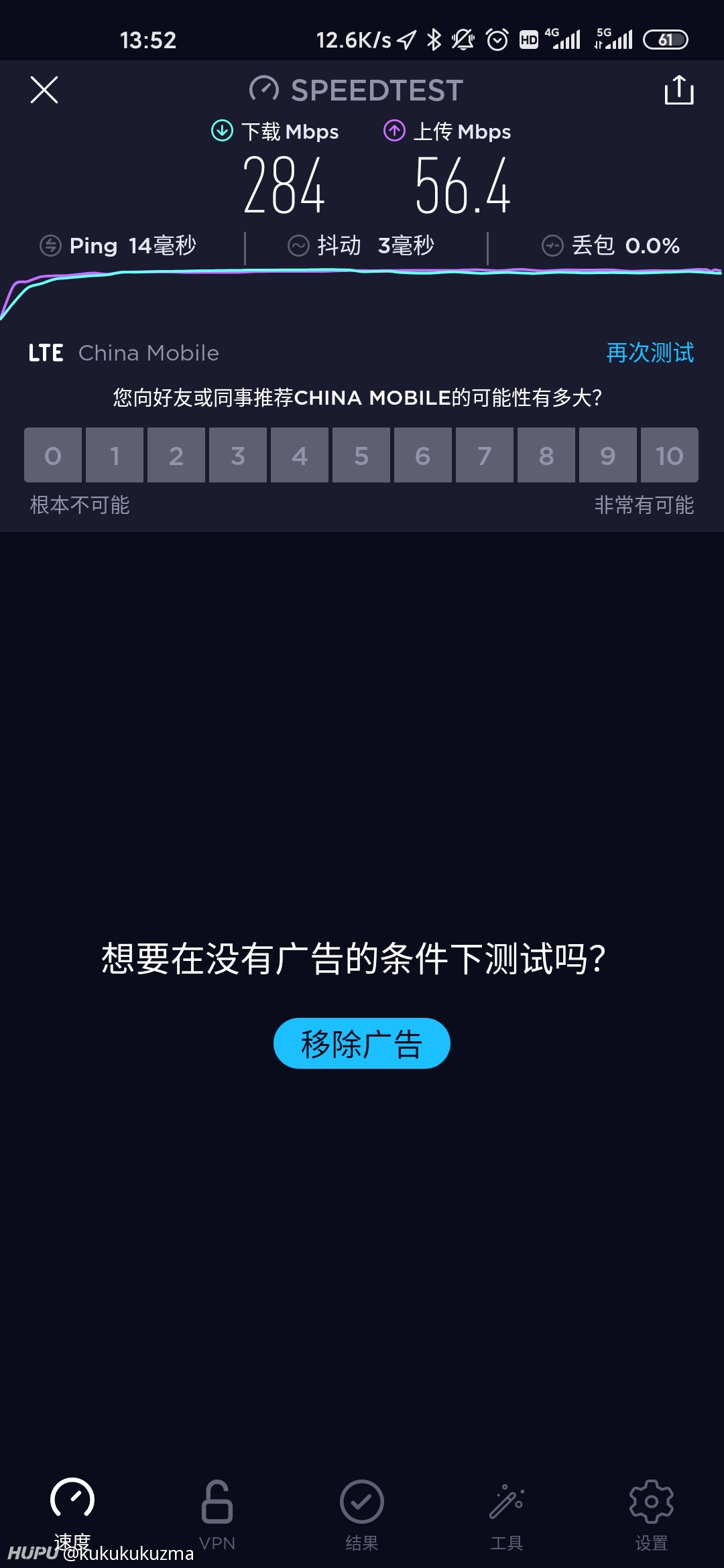Close the speed test results
This screenshot has height=1568, width=724.
(44, 90)
